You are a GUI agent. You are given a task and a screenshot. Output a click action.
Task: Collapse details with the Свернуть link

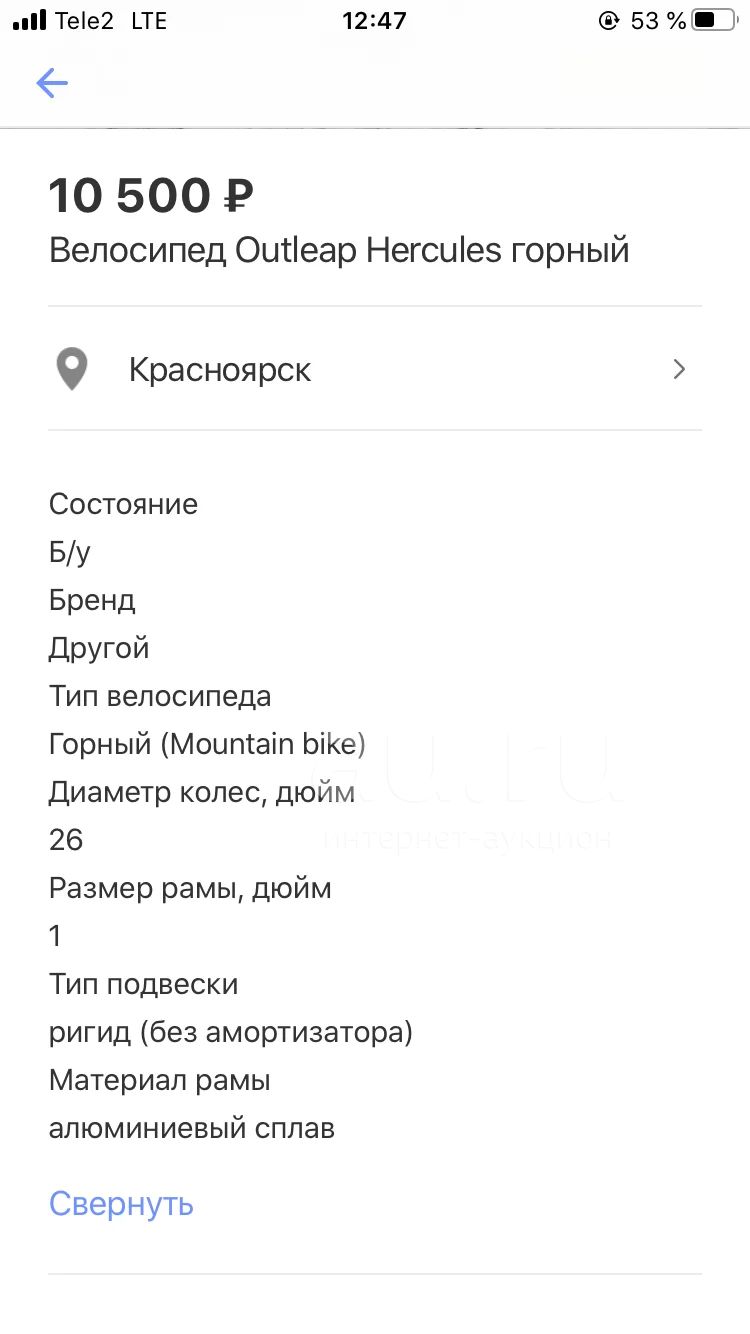pos(121,1203)
